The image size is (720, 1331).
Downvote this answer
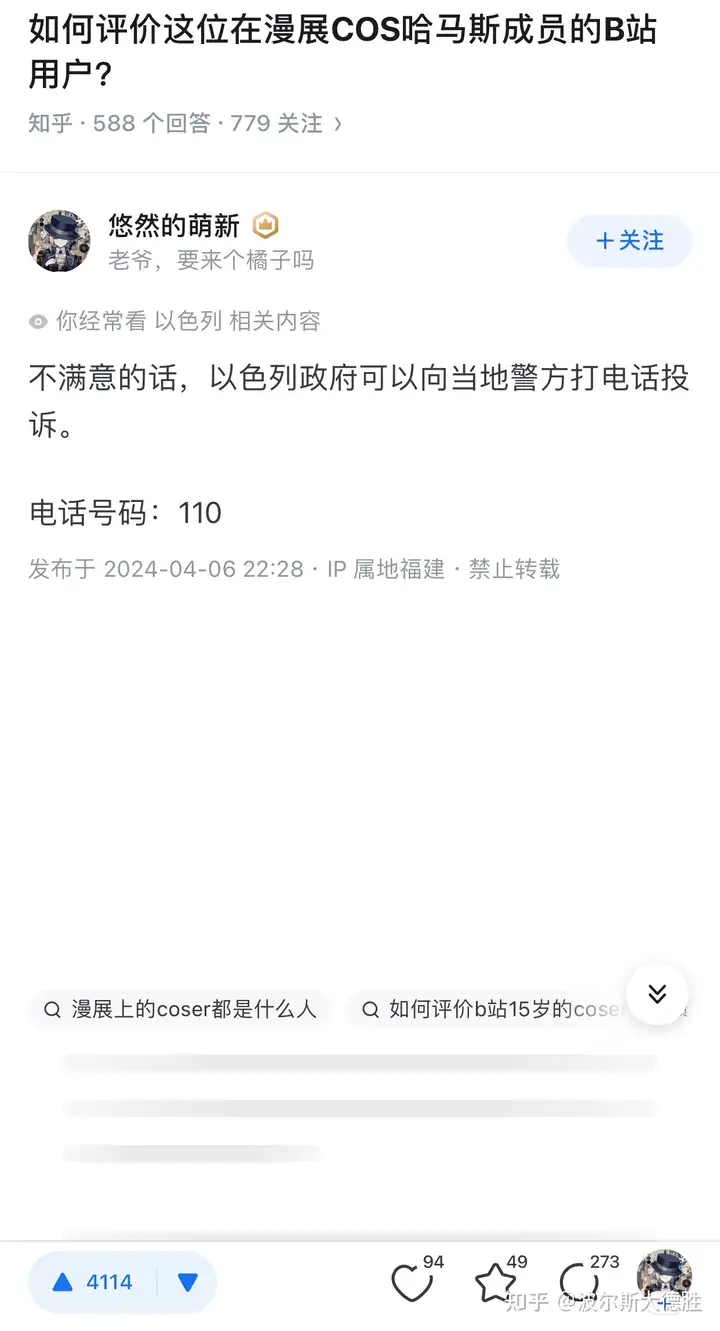[187, 1282]
